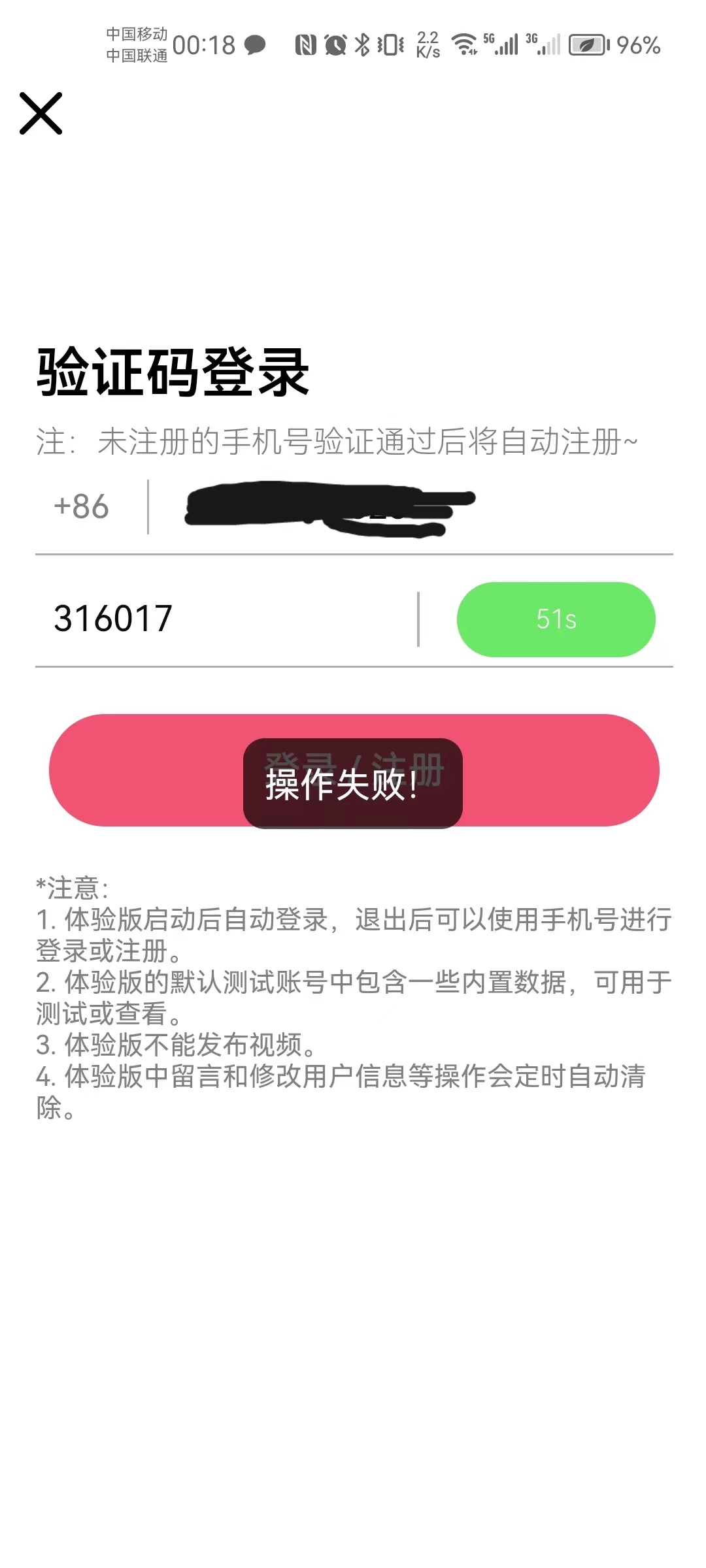The image size is (706, 1568).
Task: Tap the NFC icon in status bar
Action: pos(307,44)
